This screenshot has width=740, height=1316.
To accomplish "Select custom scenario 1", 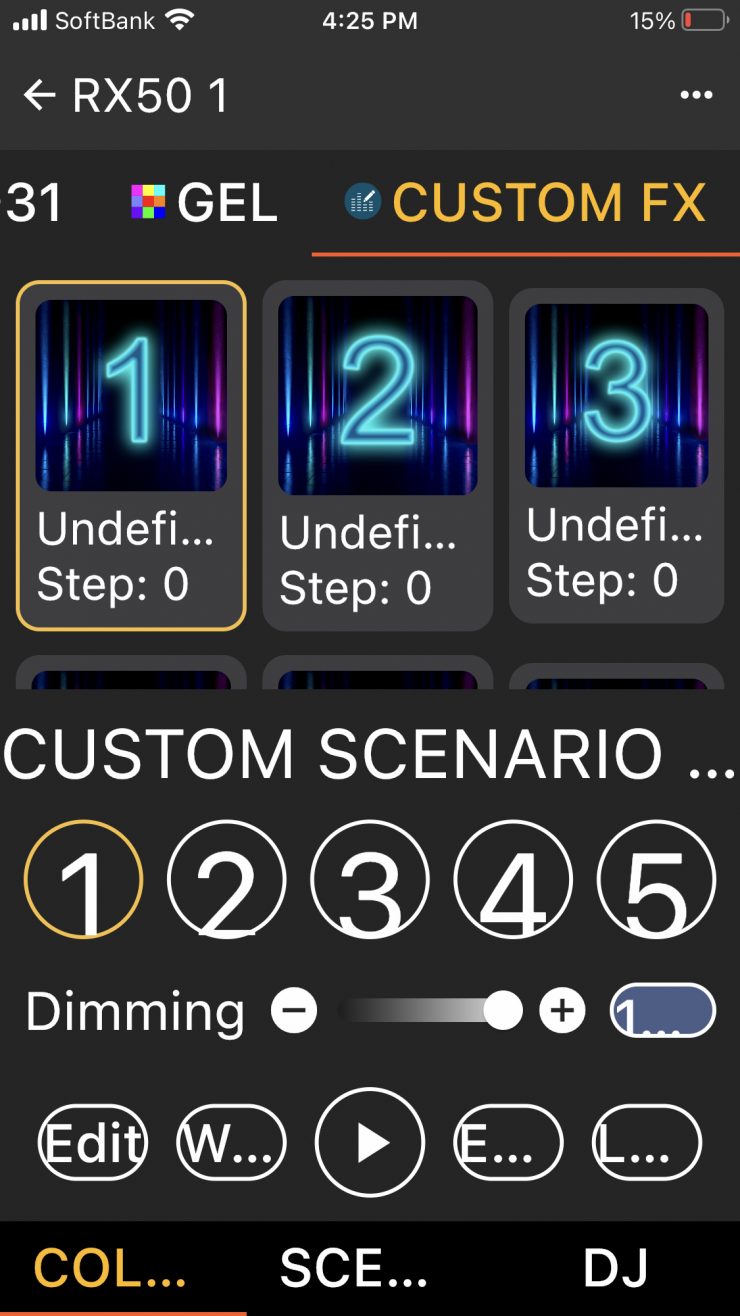I will coord(84,880).
